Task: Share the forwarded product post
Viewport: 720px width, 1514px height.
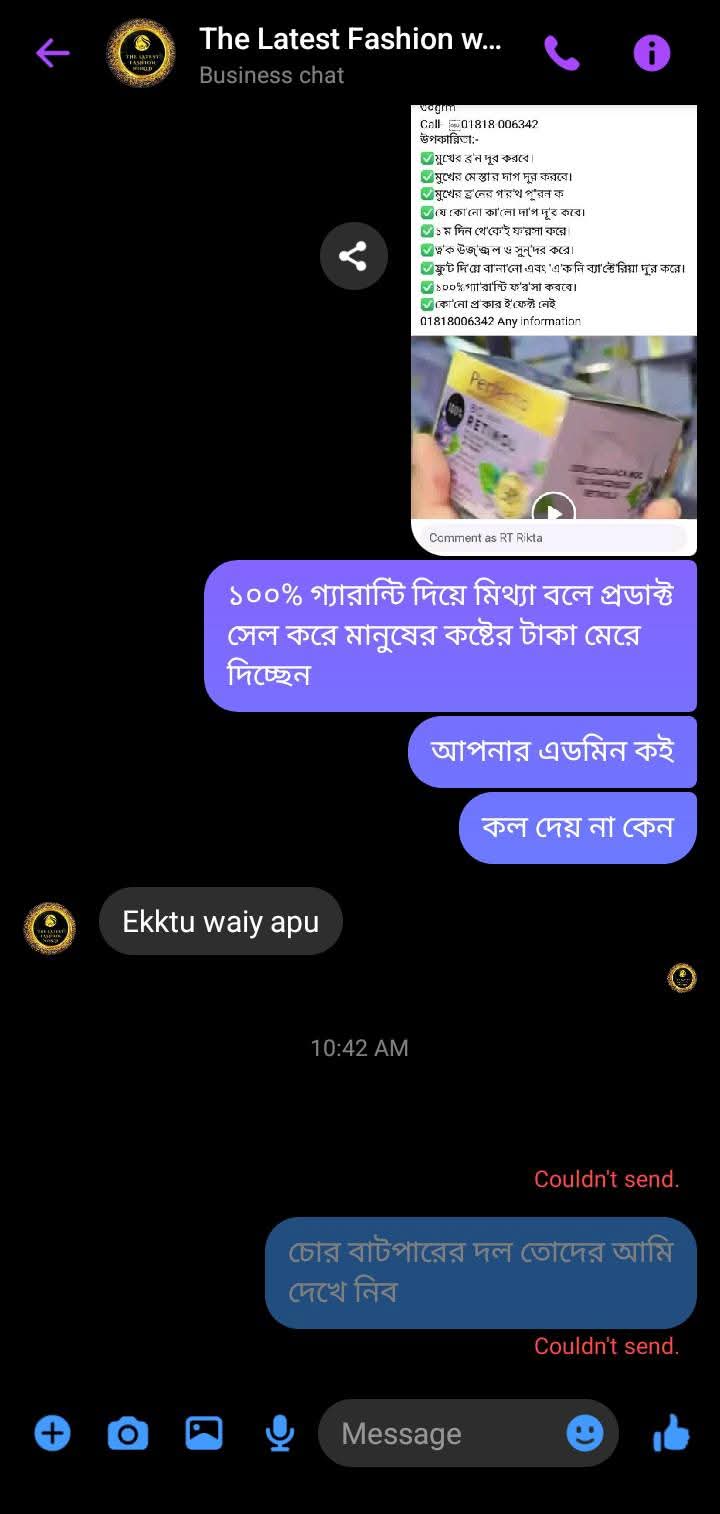Action: coord(354,256)
